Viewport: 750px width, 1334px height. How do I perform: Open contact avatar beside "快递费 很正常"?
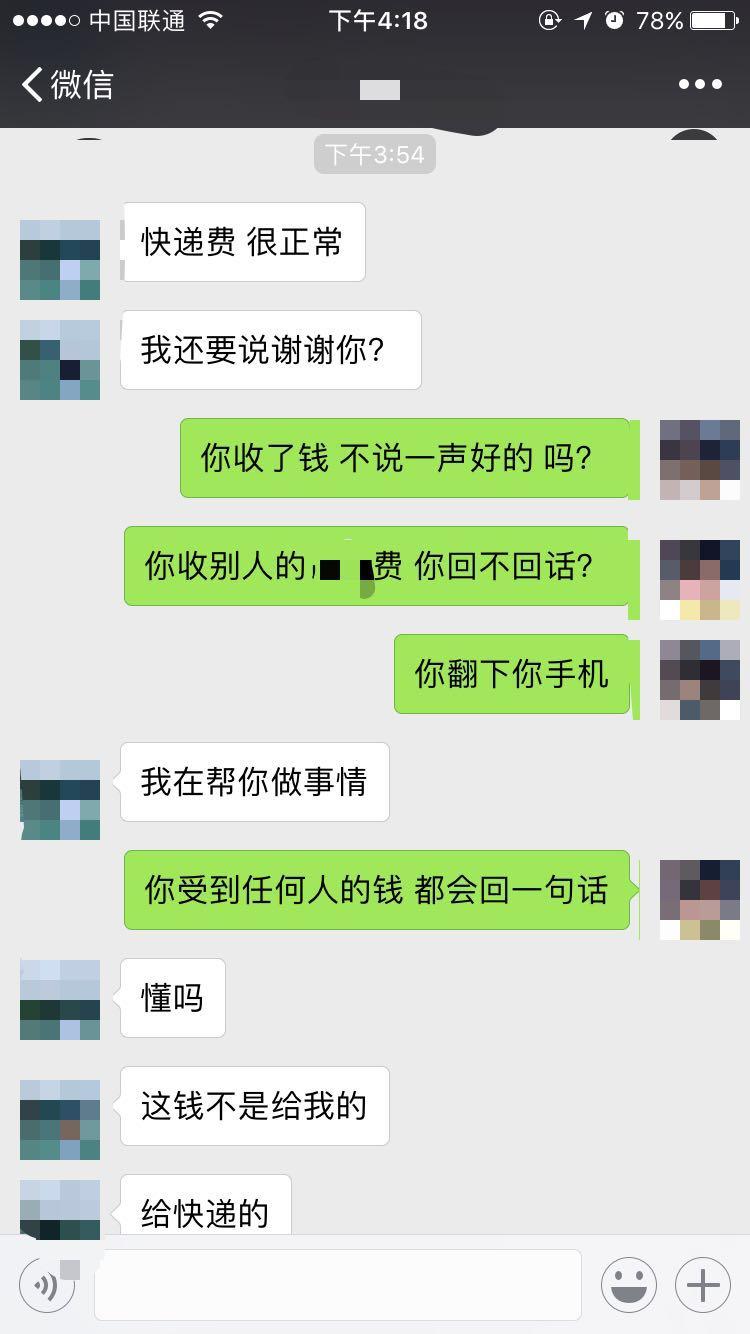(60, 260)
